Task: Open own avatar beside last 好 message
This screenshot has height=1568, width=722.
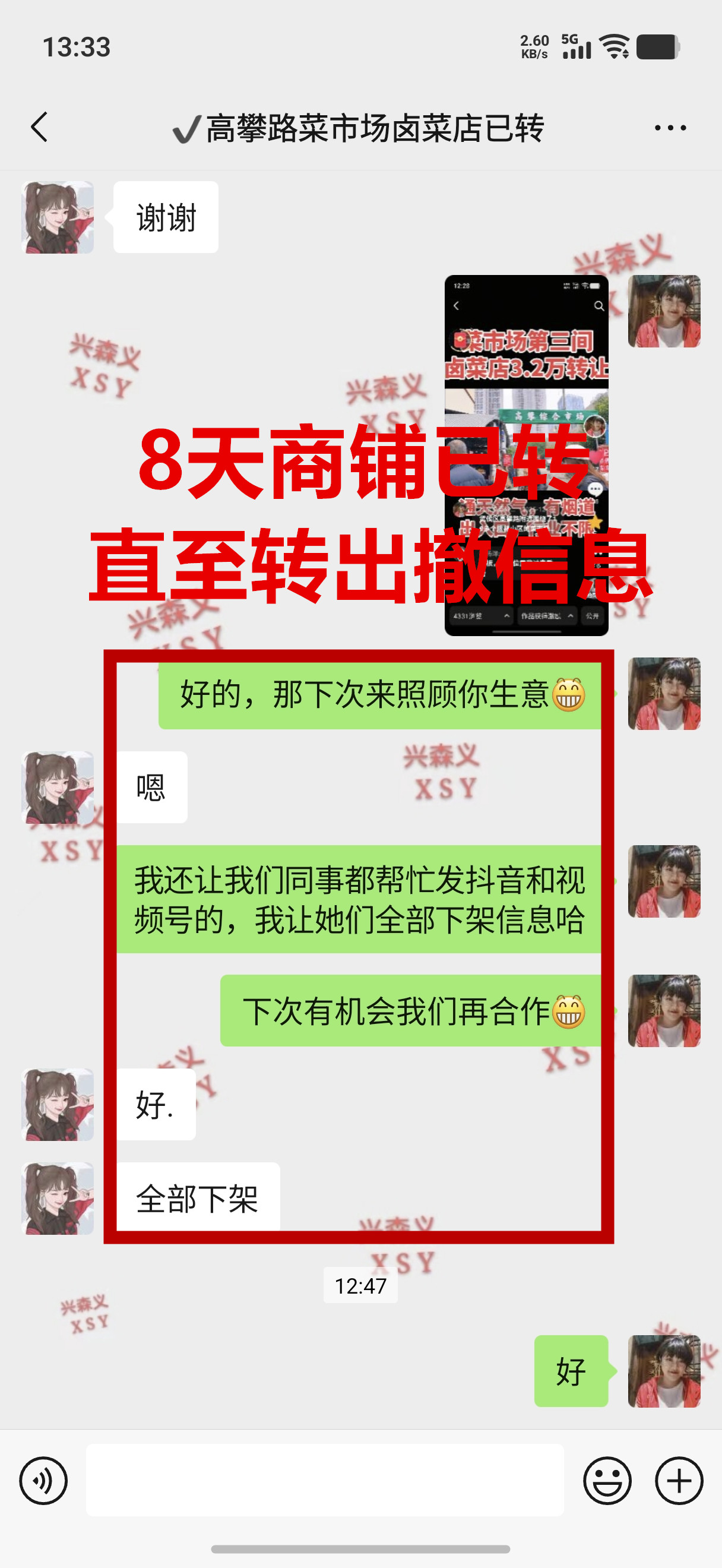Action: (664, 1371)
